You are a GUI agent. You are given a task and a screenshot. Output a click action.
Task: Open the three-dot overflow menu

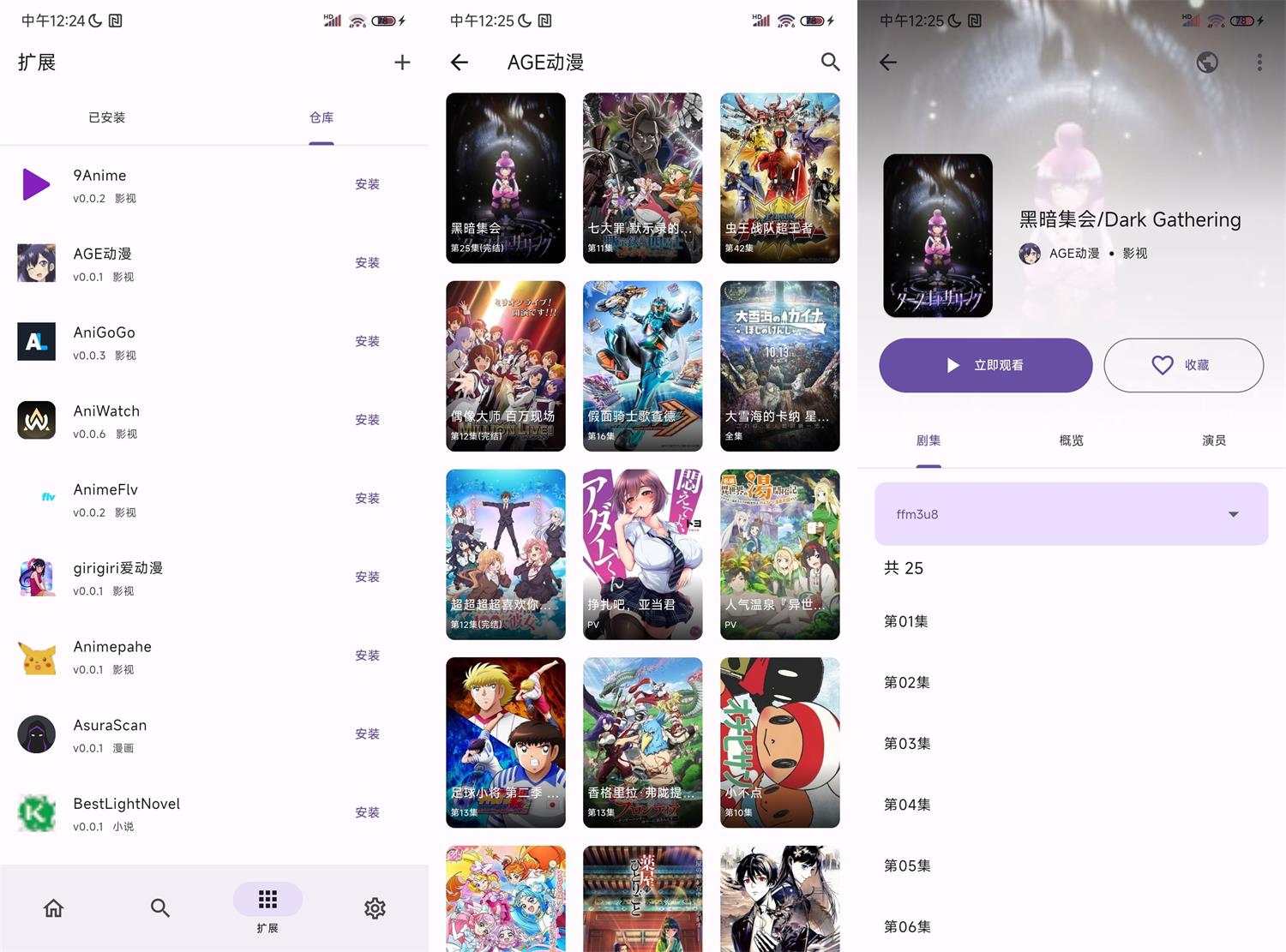(x=1259, y=63)
